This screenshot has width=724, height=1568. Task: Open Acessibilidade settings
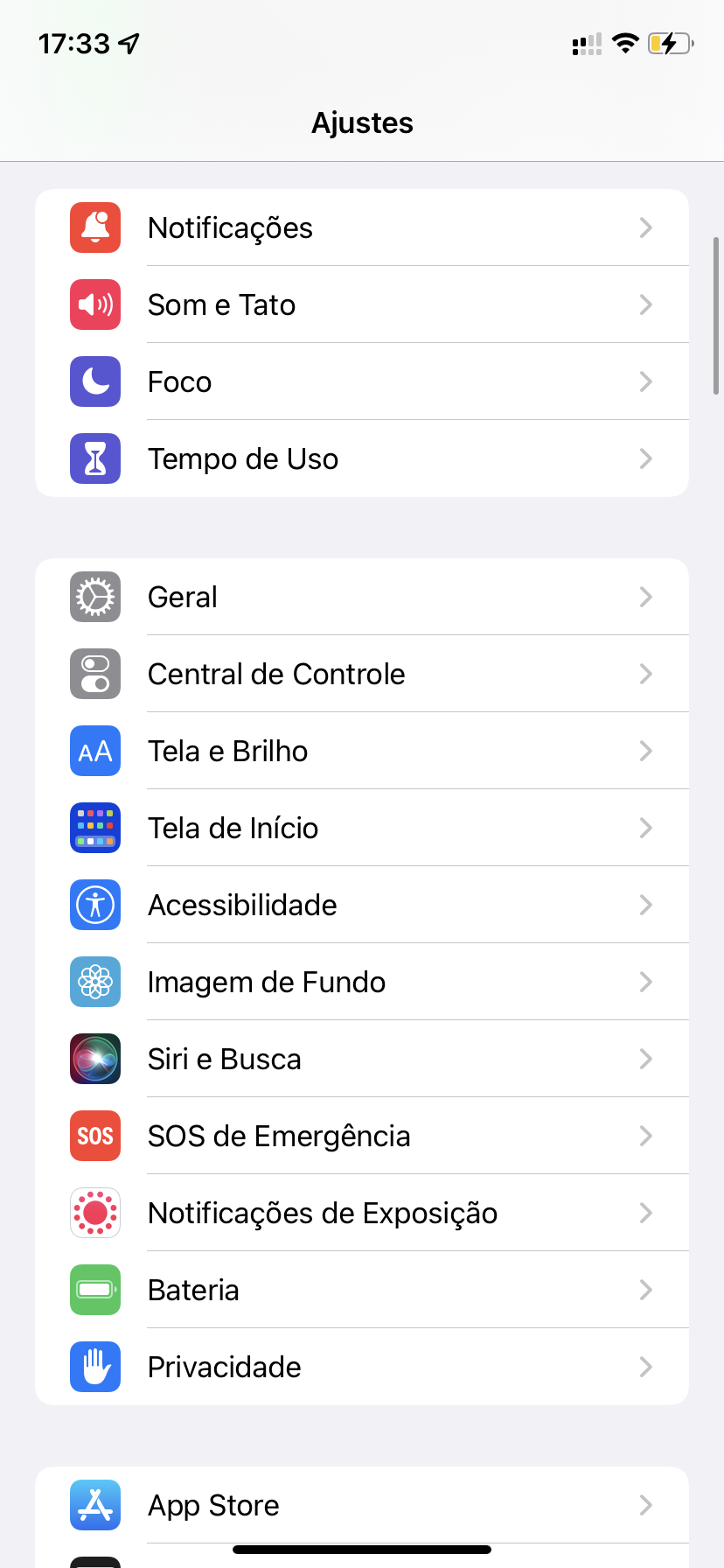[361, 905]
